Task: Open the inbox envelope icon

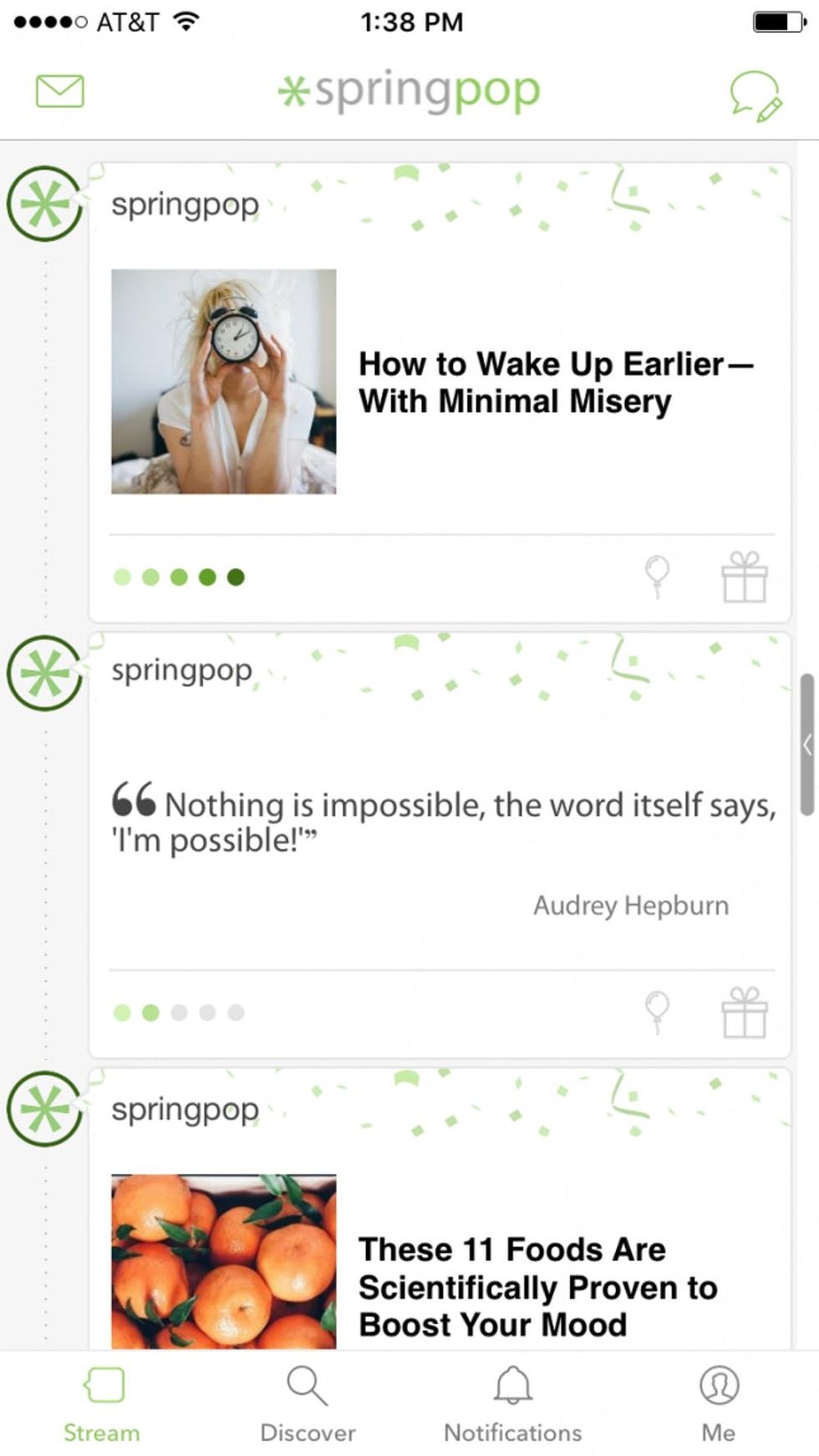Action: 59,91
